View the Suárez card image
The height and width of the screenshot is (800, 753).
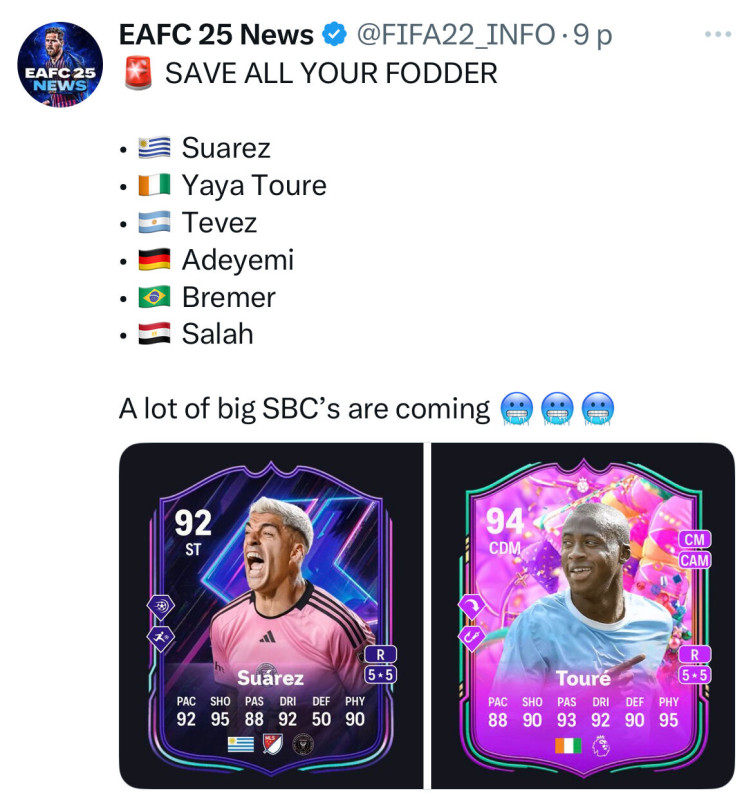271,615
